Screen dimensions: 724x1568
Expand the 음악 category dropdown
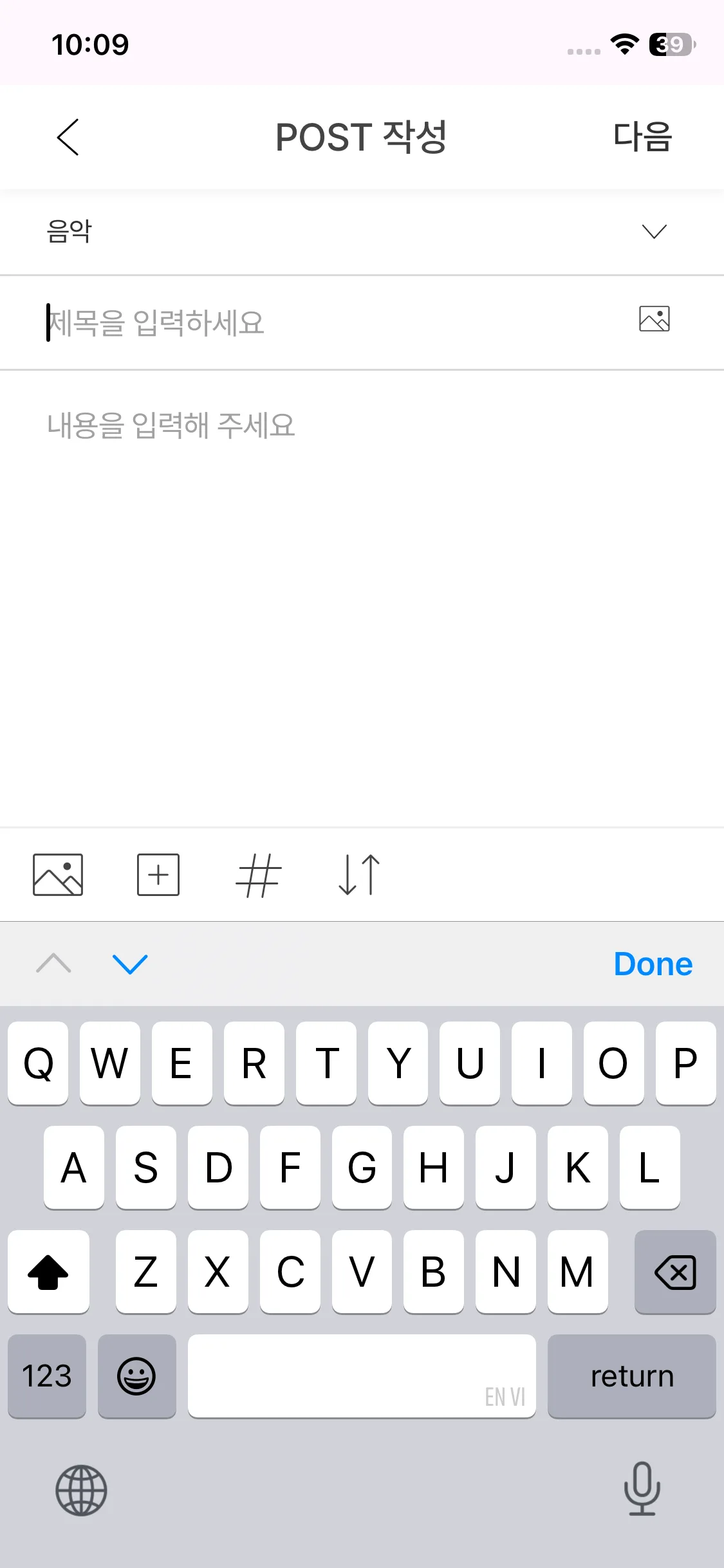[x=654, y=232]
